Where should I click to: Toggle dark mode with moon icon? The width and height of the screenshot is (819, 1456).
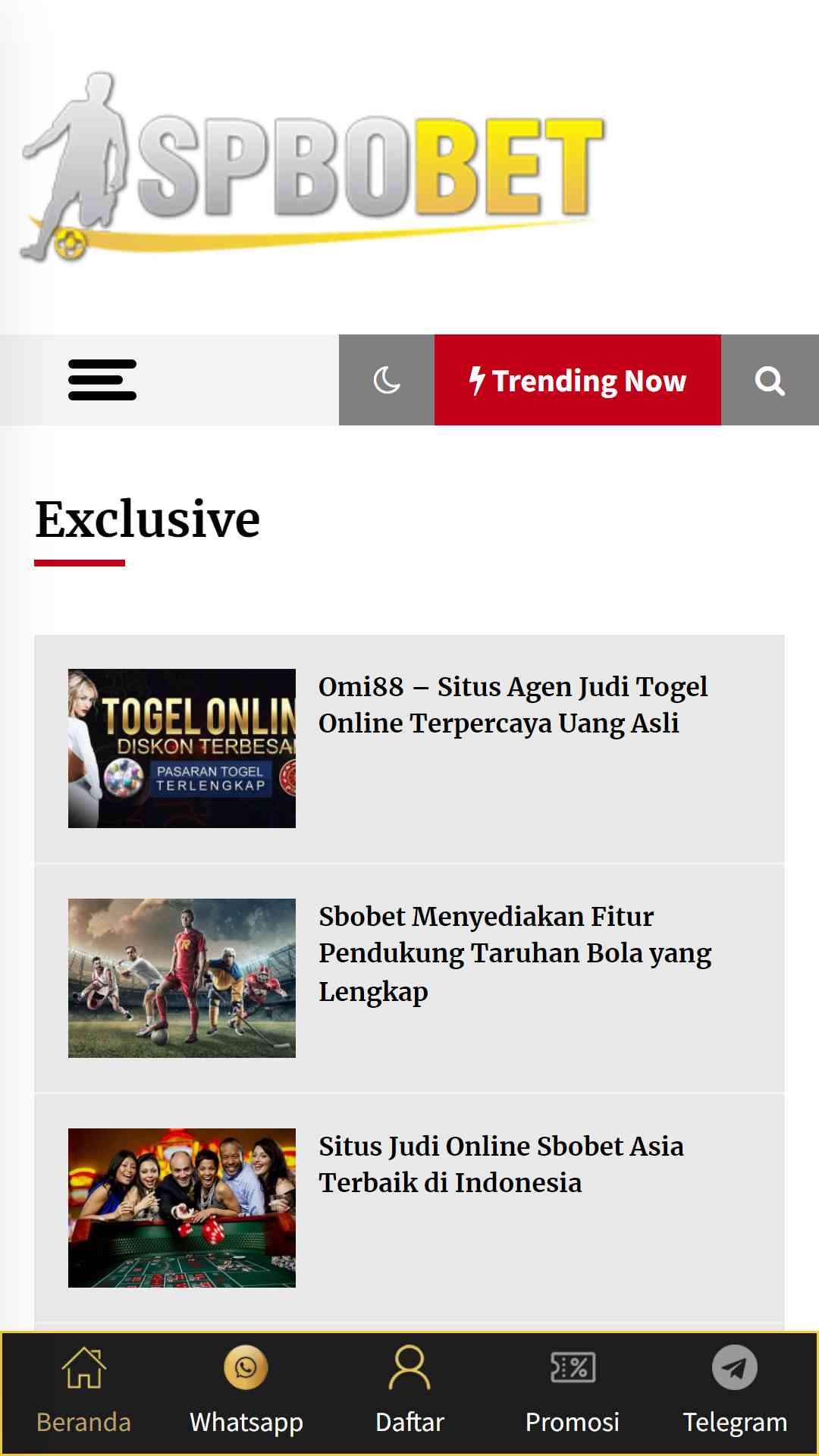(387, 380)
